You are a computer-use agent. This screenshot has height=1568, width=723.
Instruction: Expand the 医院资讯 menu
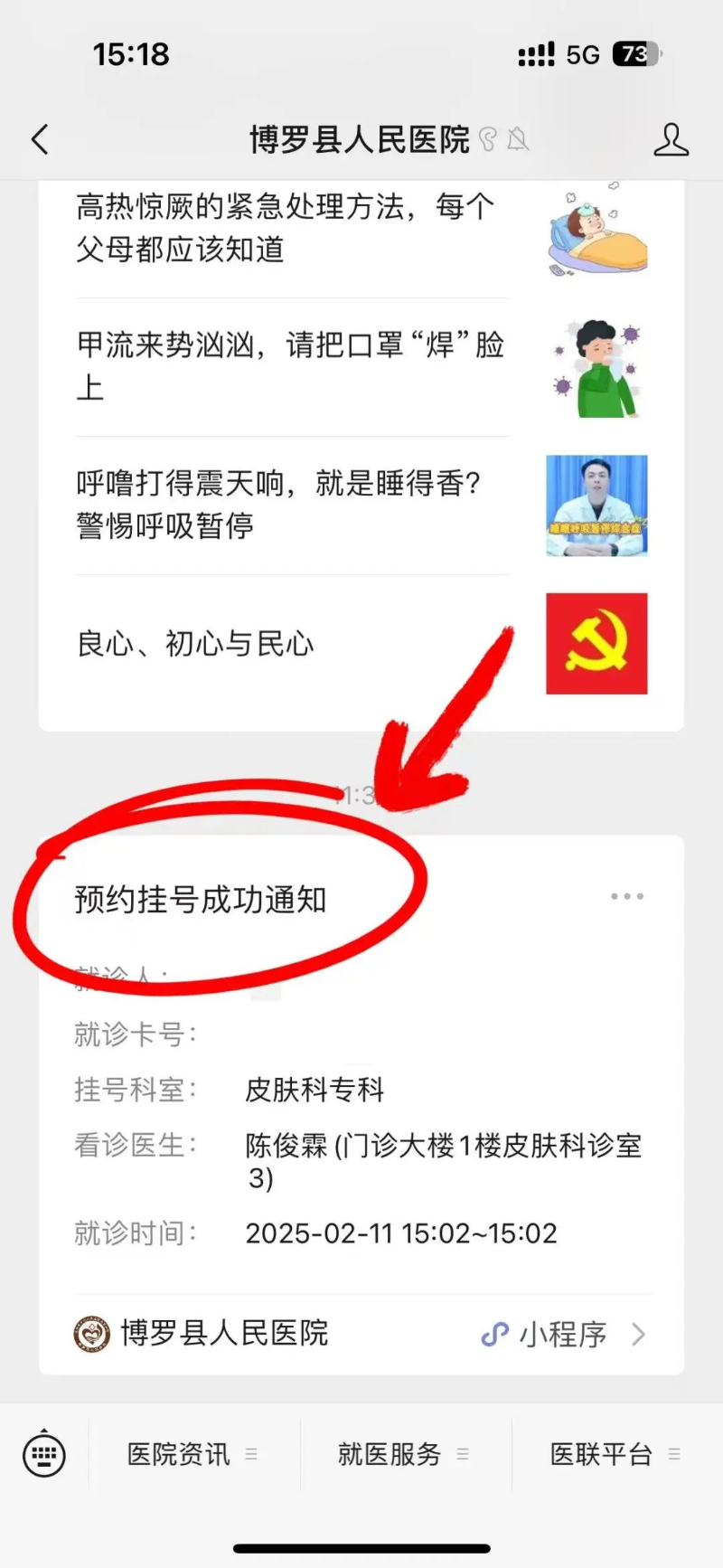point(192,1455)
